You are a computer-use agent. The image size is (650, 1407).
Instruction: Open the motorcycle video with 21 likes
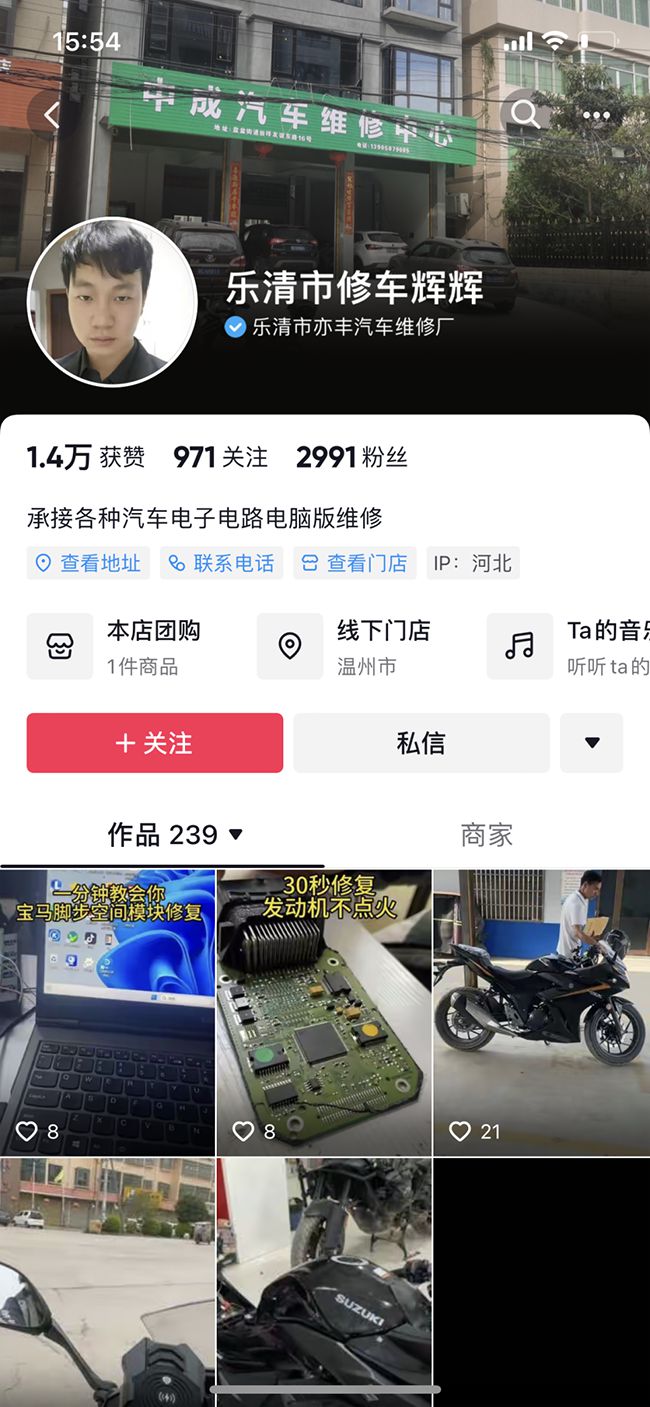[x=541, y=1012]
